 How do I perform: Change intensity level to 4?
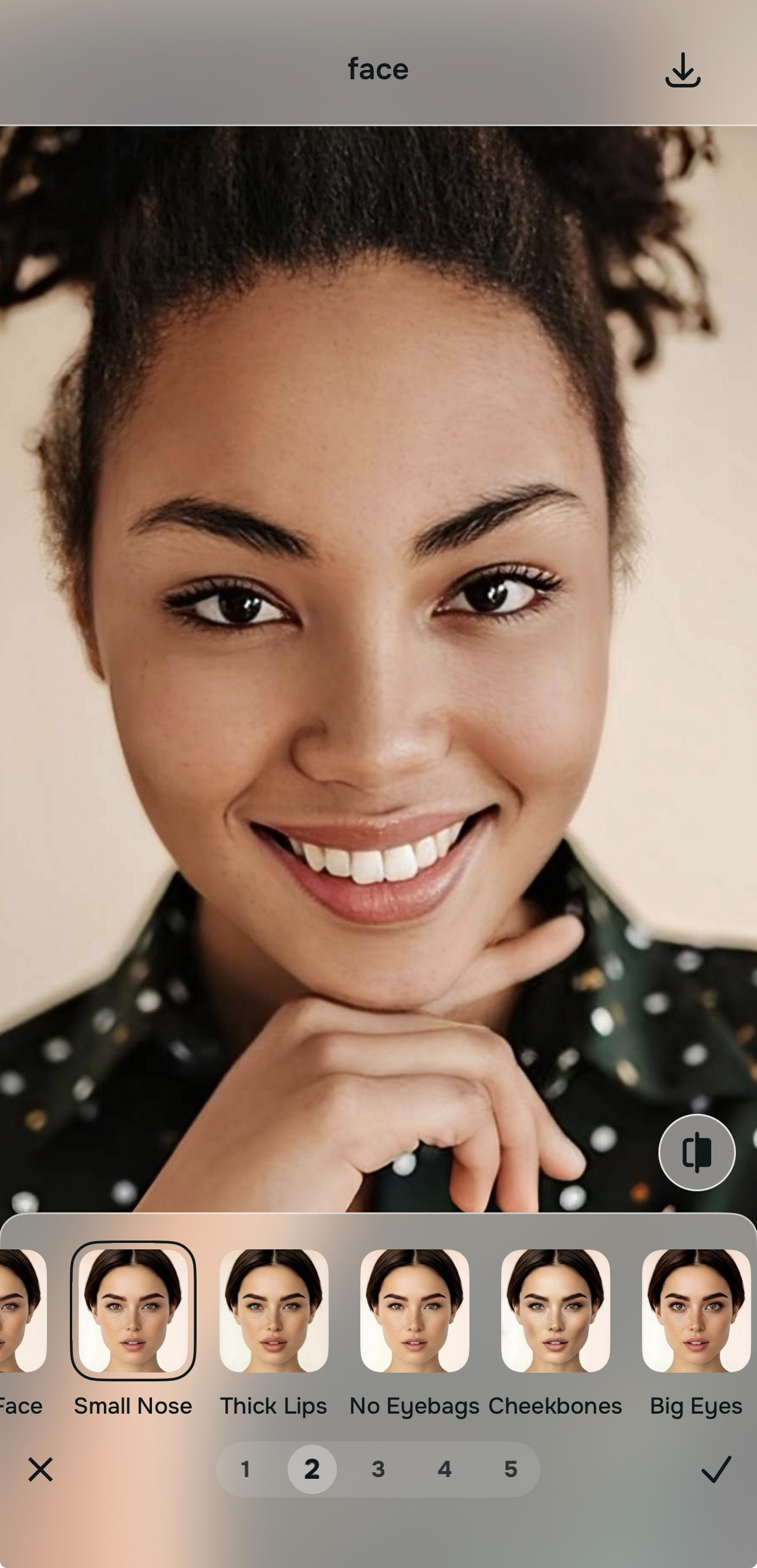pos(445,1469)
